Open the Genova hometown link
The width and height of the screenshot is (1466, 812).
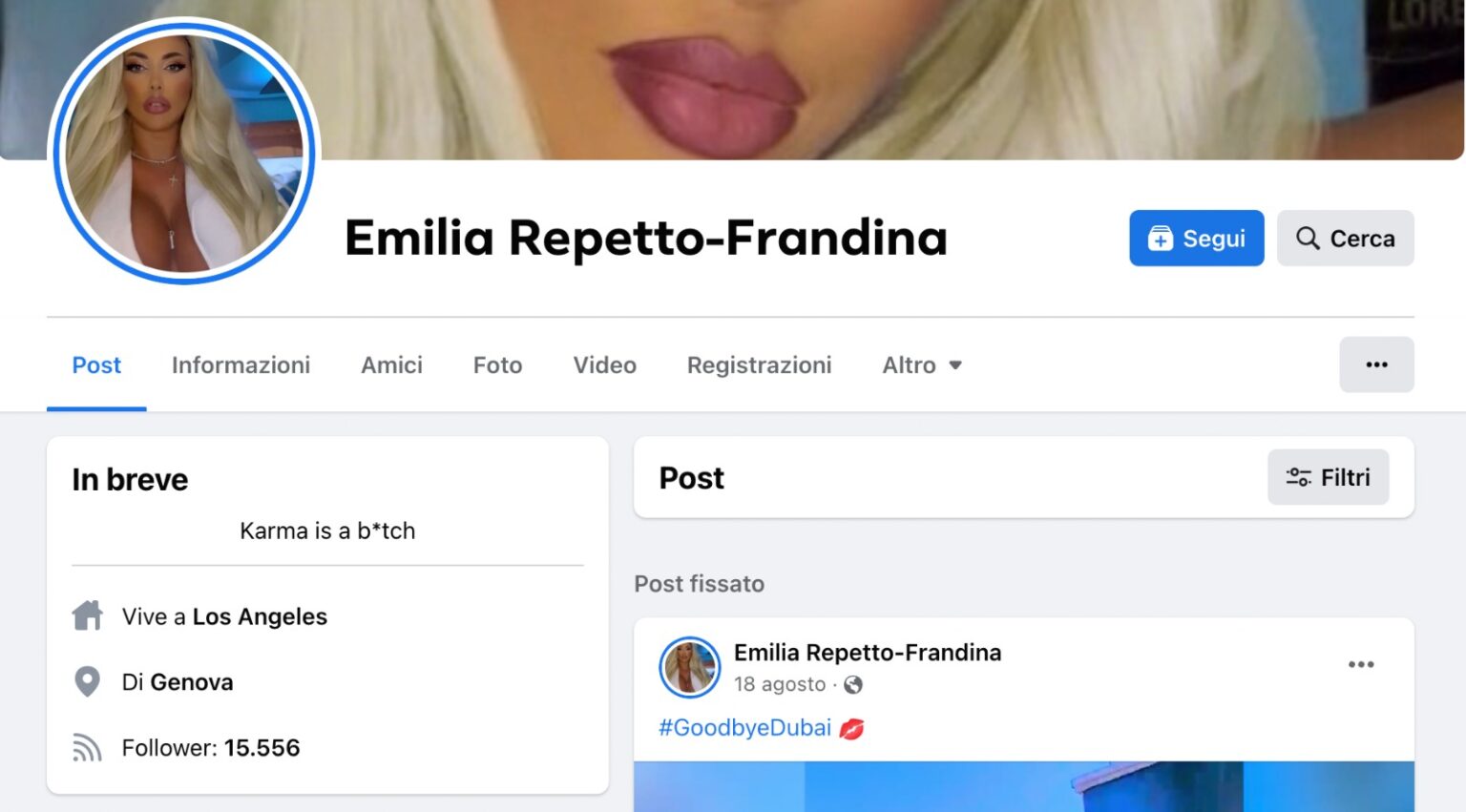click(191, 683)
